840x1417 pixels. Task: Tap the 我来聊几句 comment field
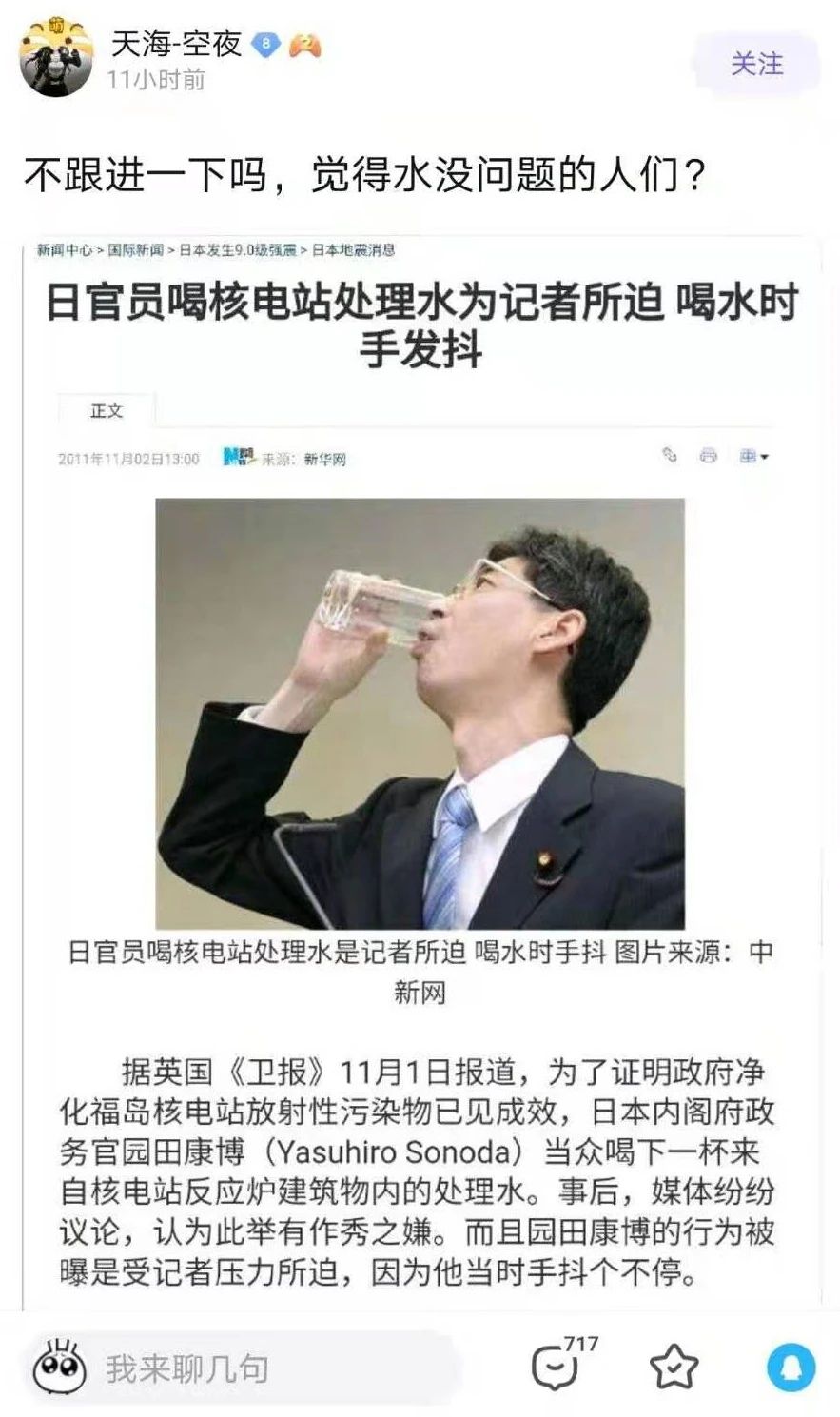click(238, 1368)
